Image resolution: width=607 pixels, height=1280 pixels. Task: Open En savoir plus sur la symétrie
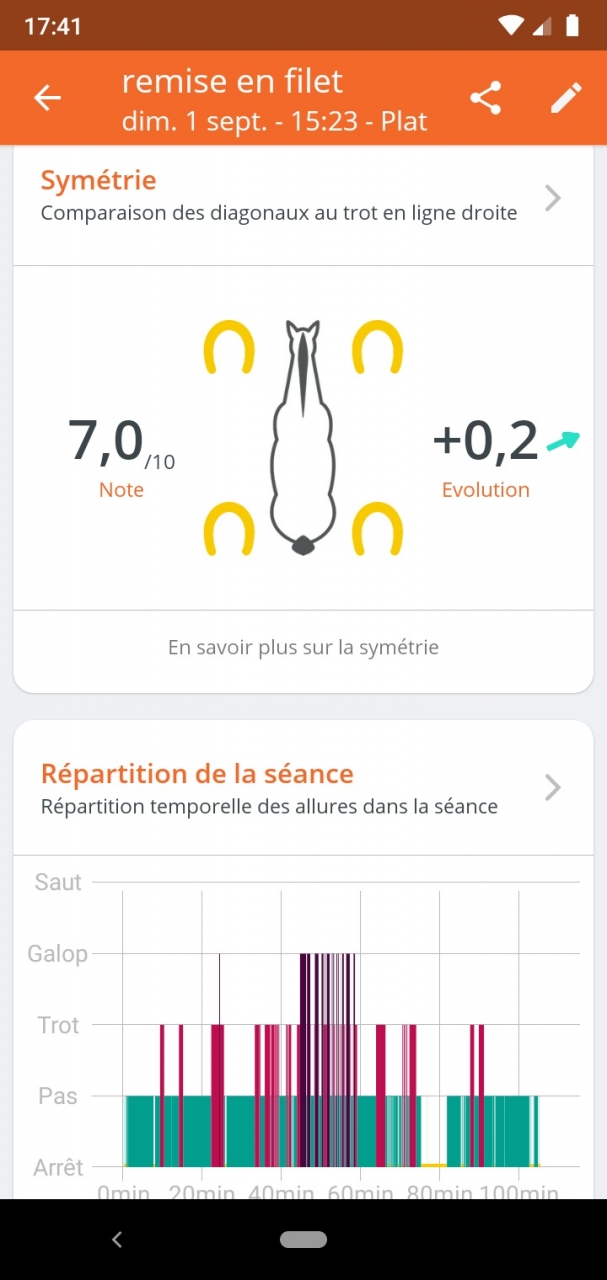pyautogui.click(x=303, y=647)
